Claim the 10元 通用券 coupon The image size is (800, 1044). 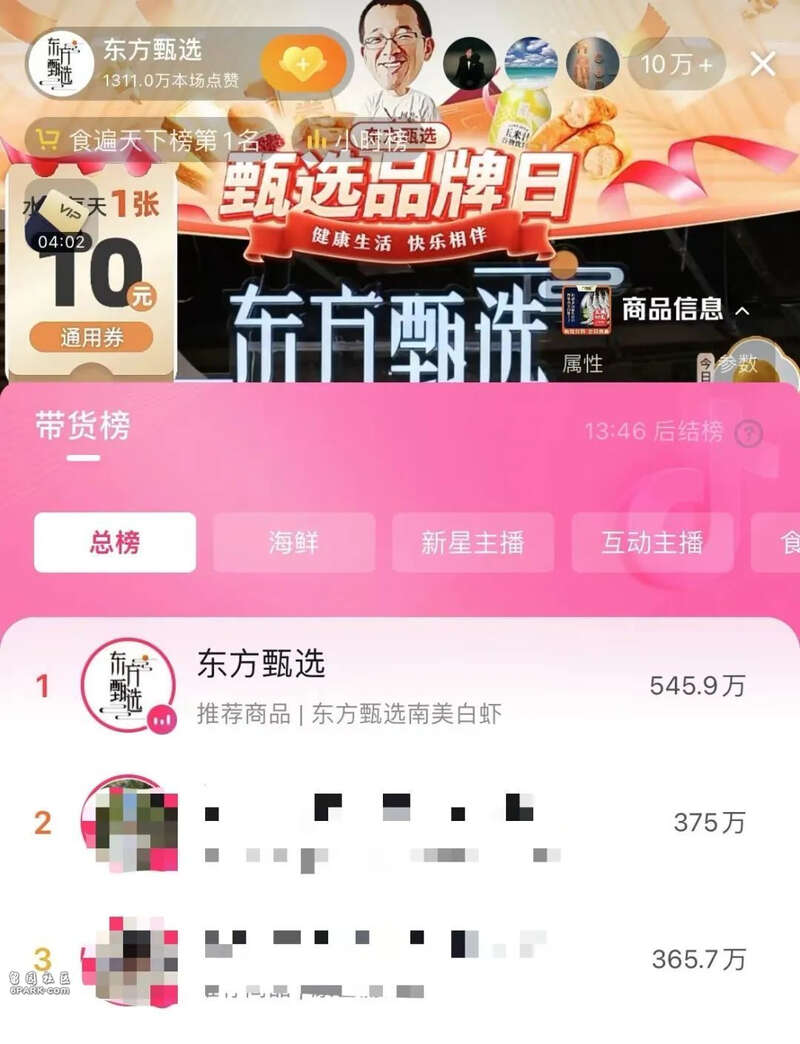click(91, 338)
